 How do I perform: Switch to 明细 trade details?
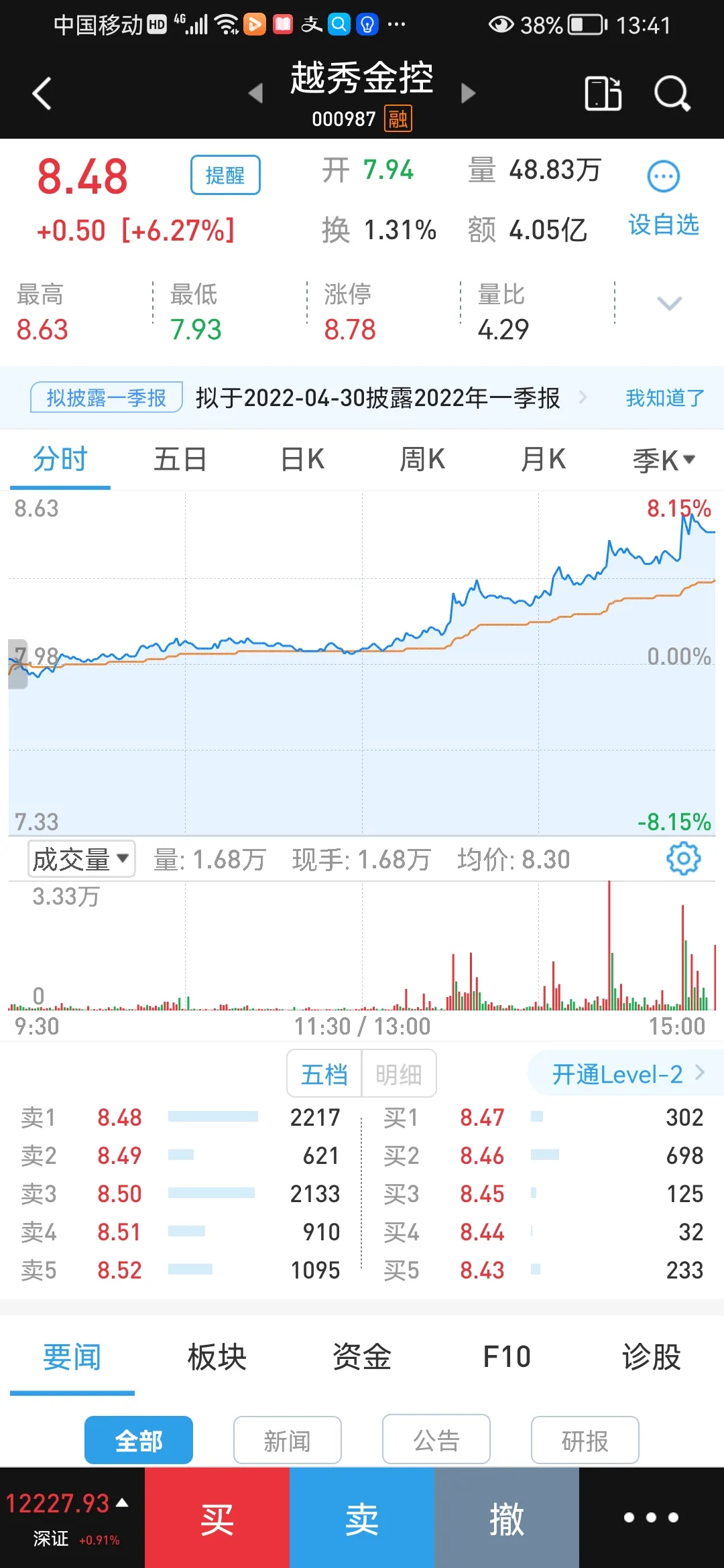(399, 1074)
